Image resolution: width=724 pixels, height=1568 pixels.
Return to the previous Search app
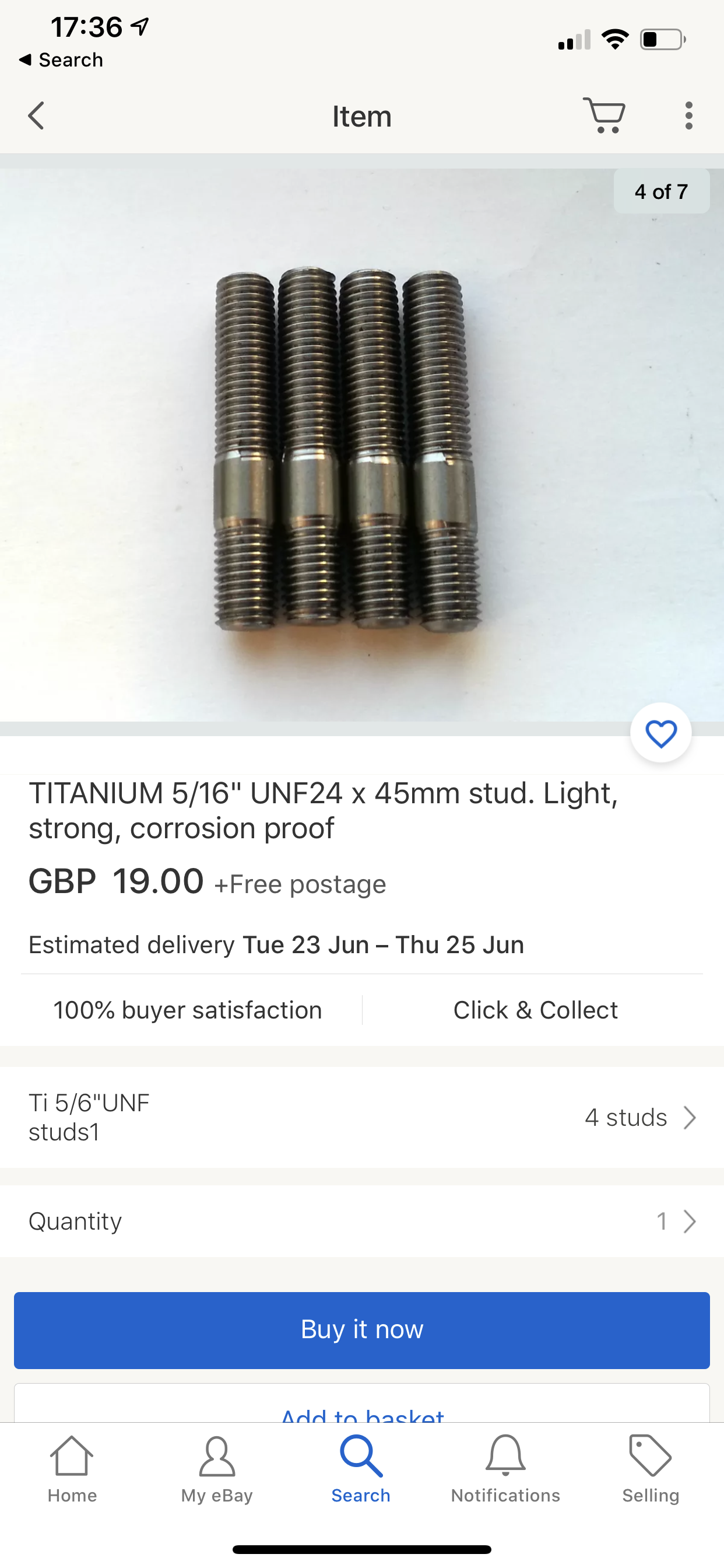[x=61, y=60]
